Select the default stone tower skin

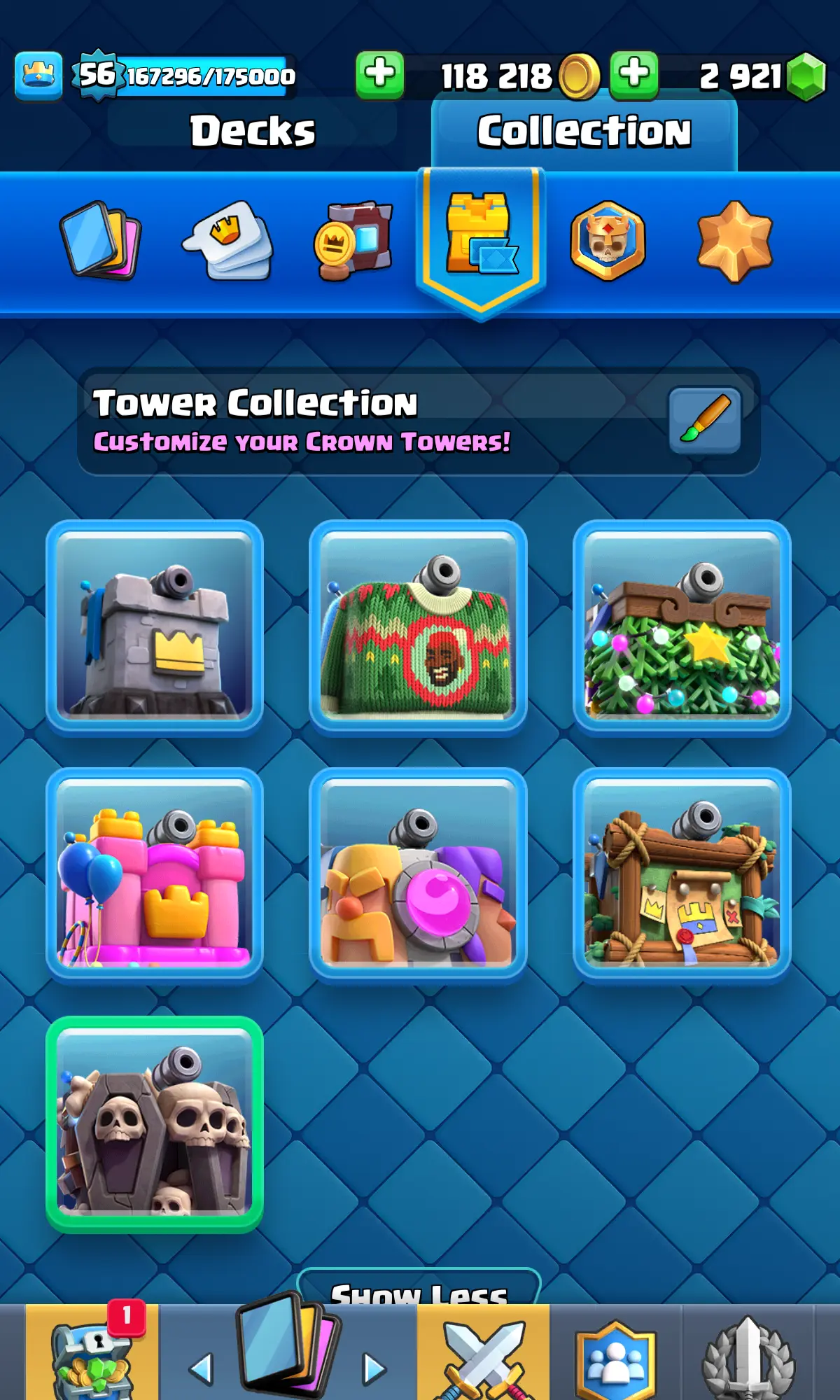[x=155, y=626]
